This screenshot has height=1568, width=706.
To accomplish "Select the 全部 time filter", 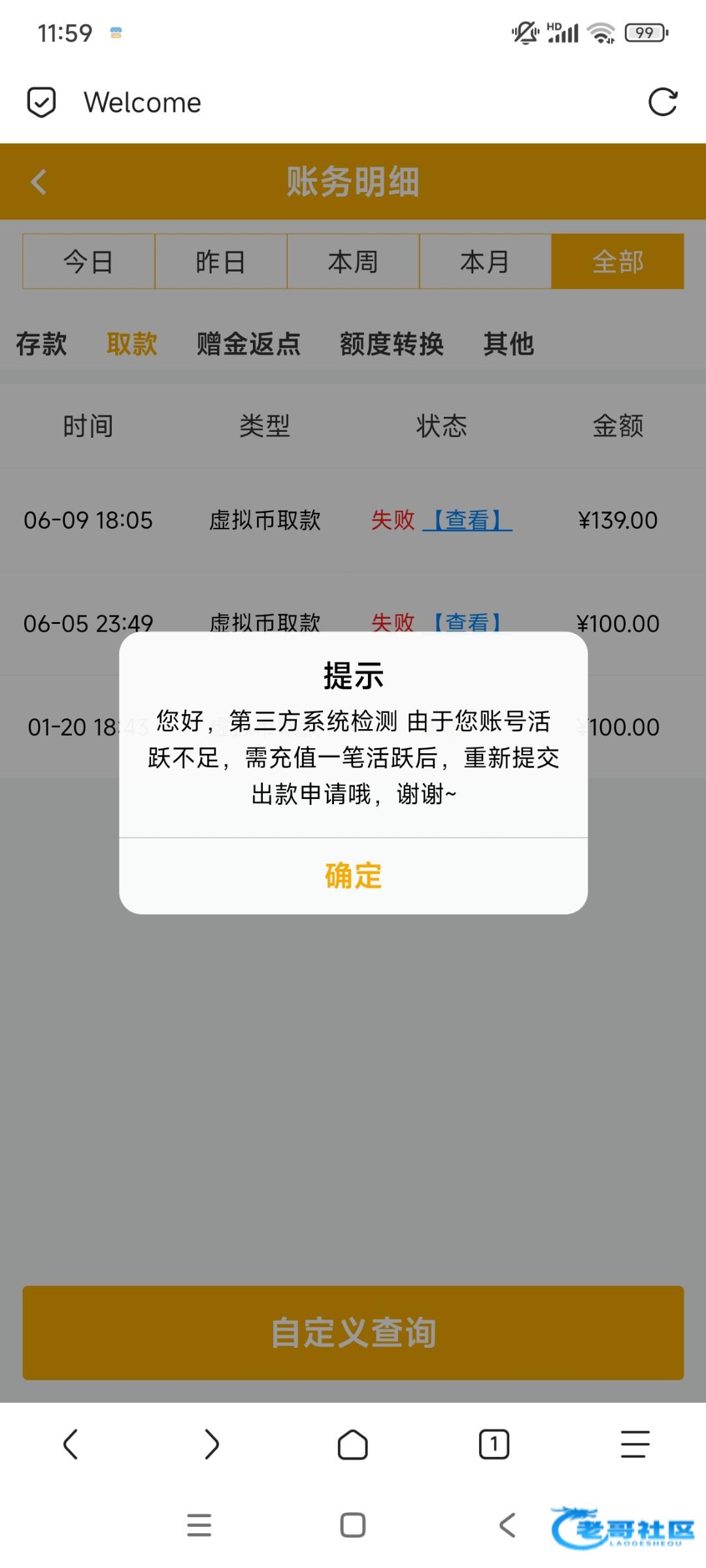I will 618,261.
